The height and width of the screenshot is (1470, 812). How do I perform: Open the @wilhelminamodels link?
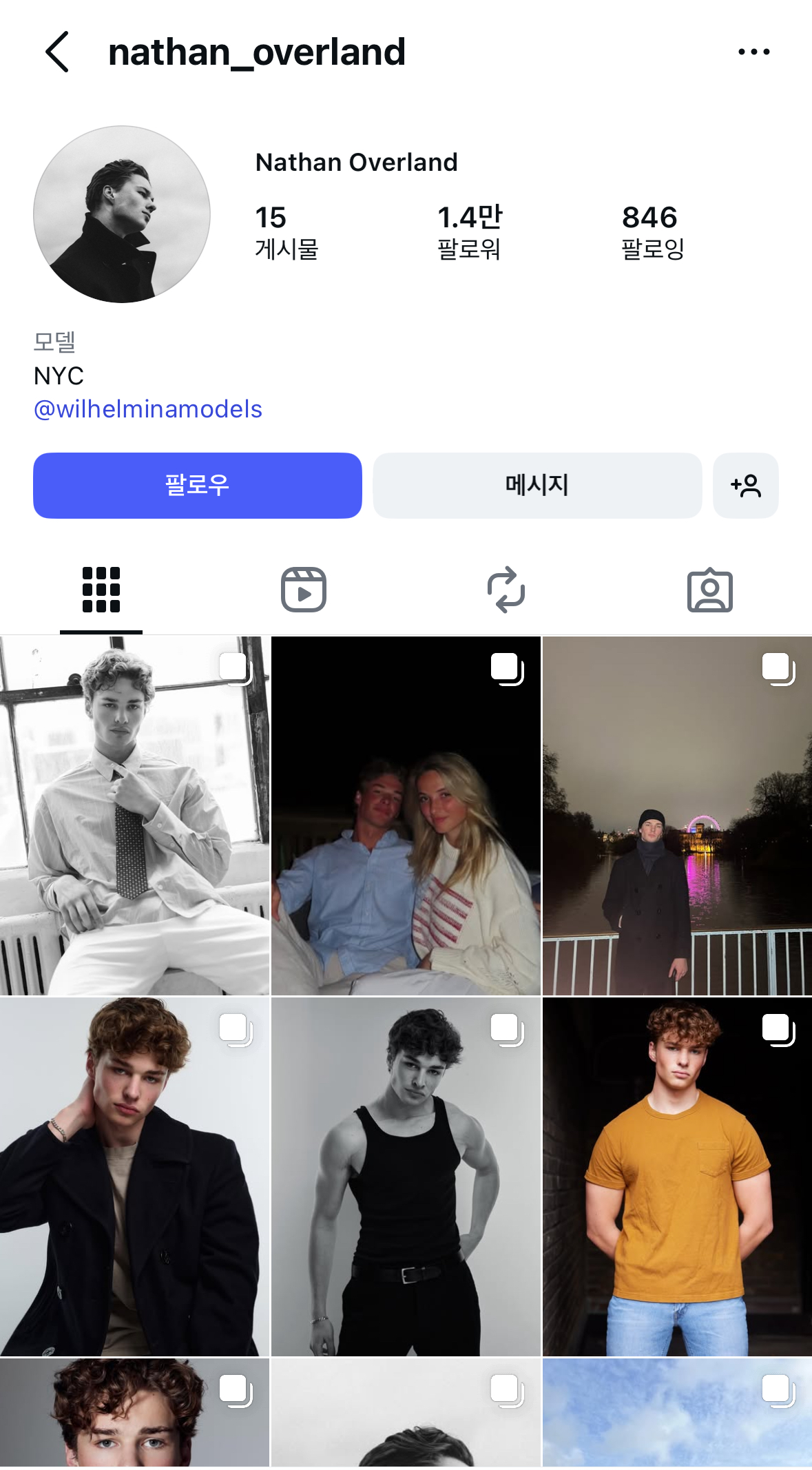coord(148,409)
